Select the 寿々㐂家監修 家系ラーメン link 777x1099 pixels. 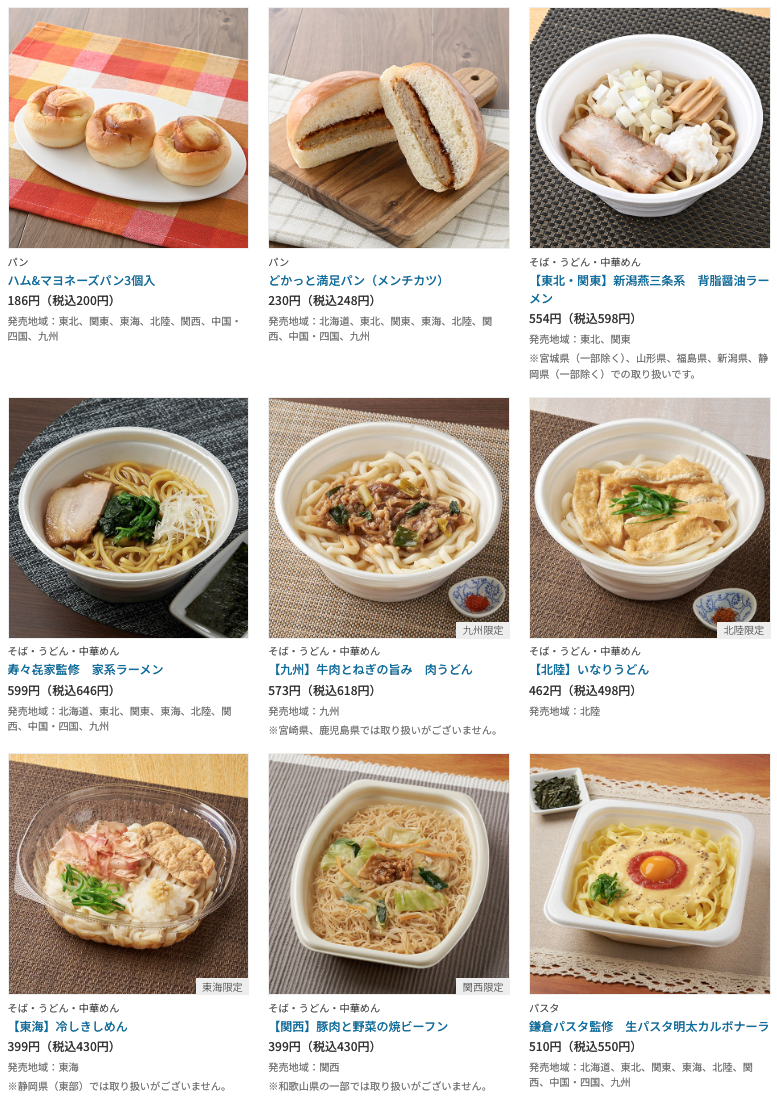[x=85, y=669]
